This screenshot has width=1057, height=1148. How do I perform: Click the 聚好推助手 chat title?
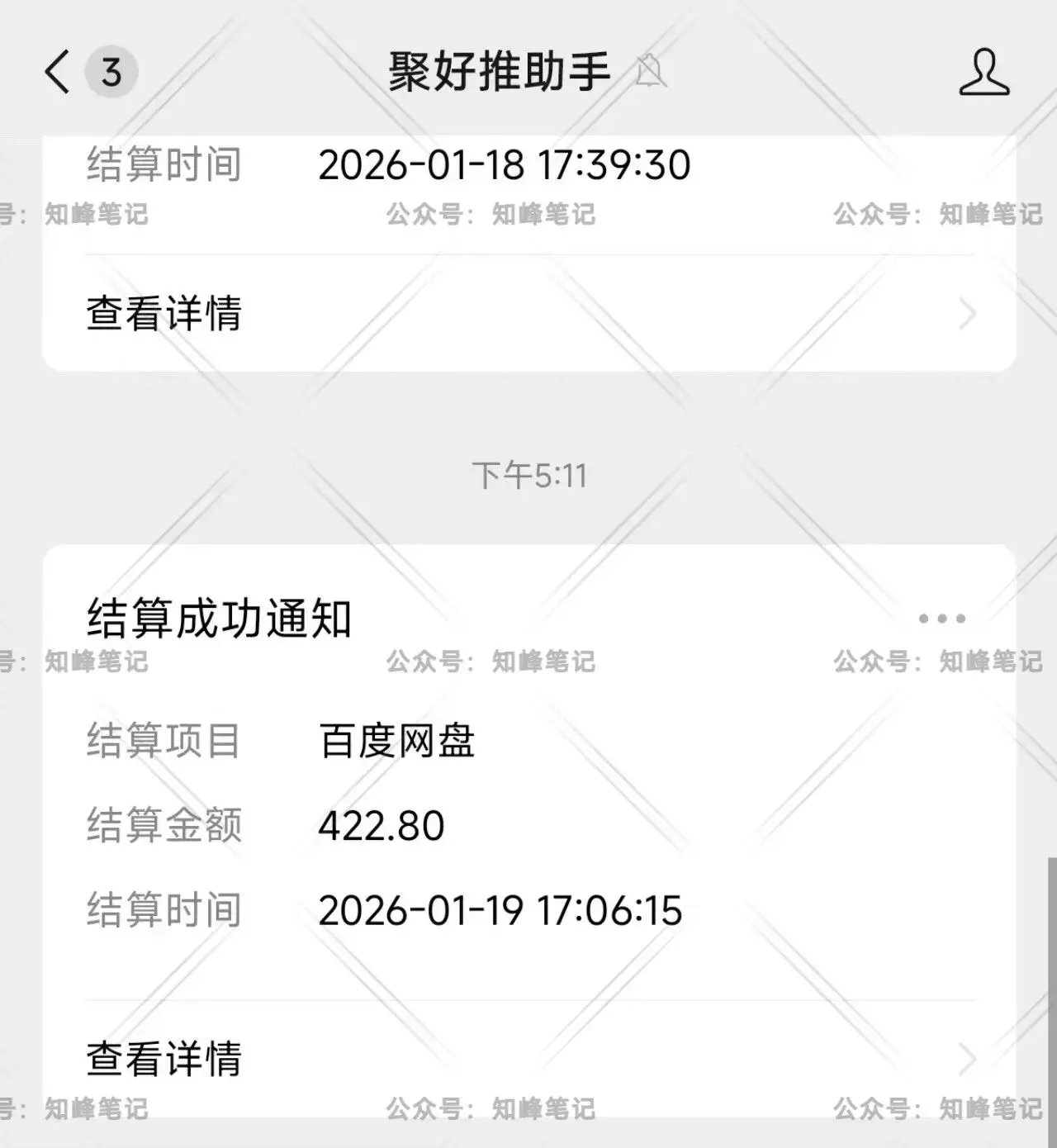[499, 71]
